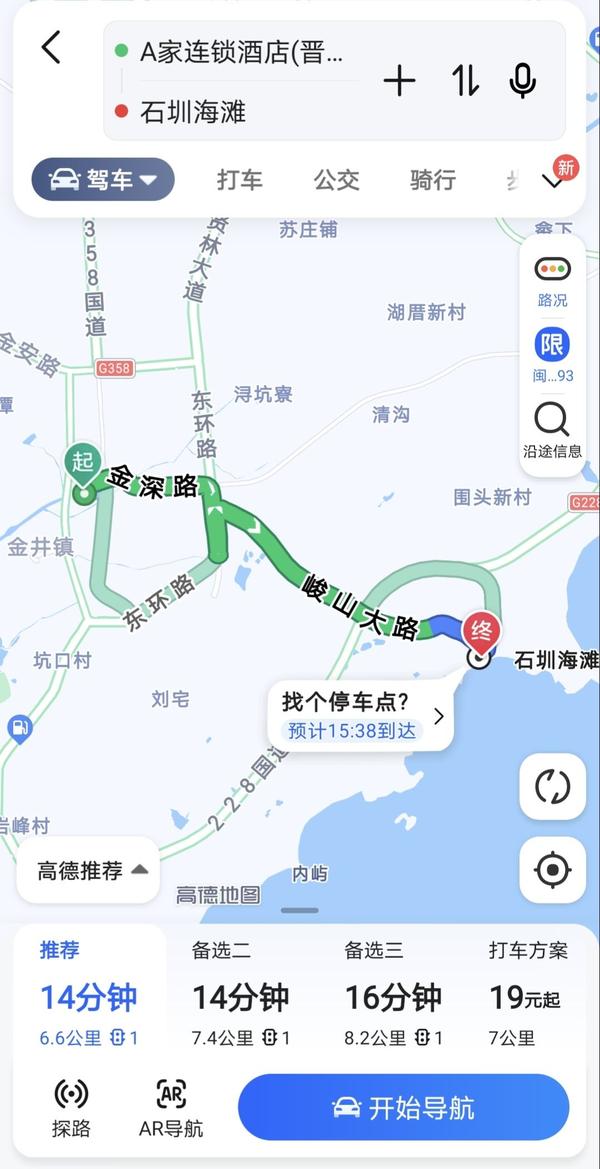Go back using the top-left arrow
Screen dimensions: 600x1169
tap(51, 47)
